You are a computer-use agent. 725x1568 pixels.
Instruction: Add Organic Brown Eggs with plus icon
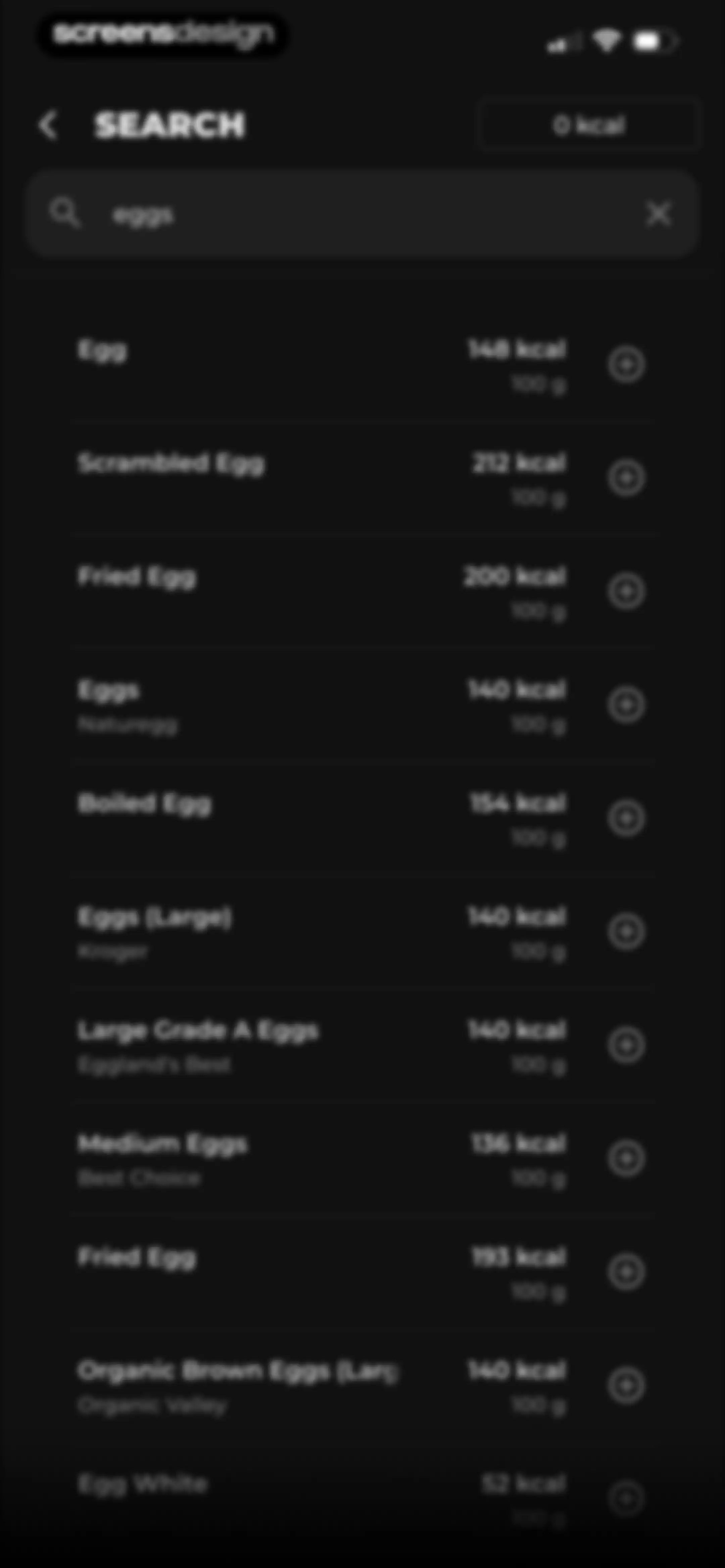click(x=626, y=1385)
